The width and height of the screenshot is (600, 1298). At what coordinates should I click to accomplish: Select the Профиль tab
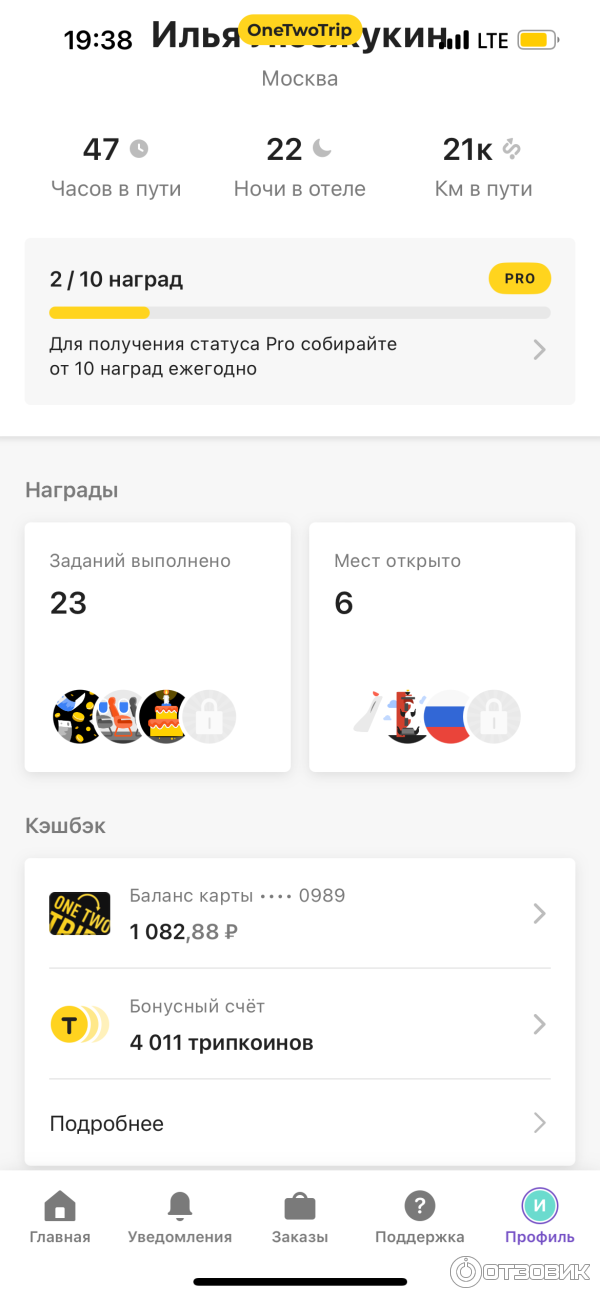click(x=540, y=1217)
